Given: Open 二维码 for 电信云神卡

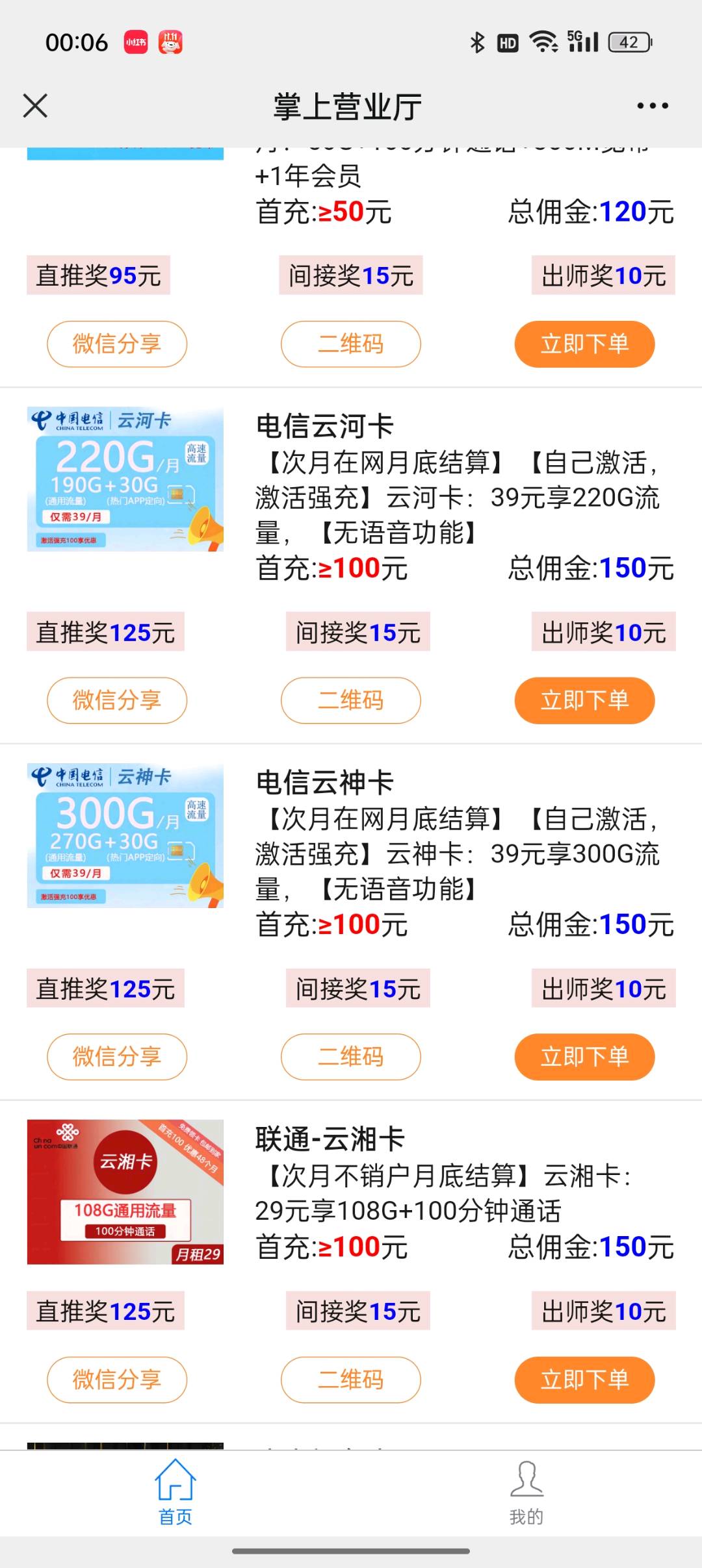Looking at the screenshot, I should pos(350,1057).
